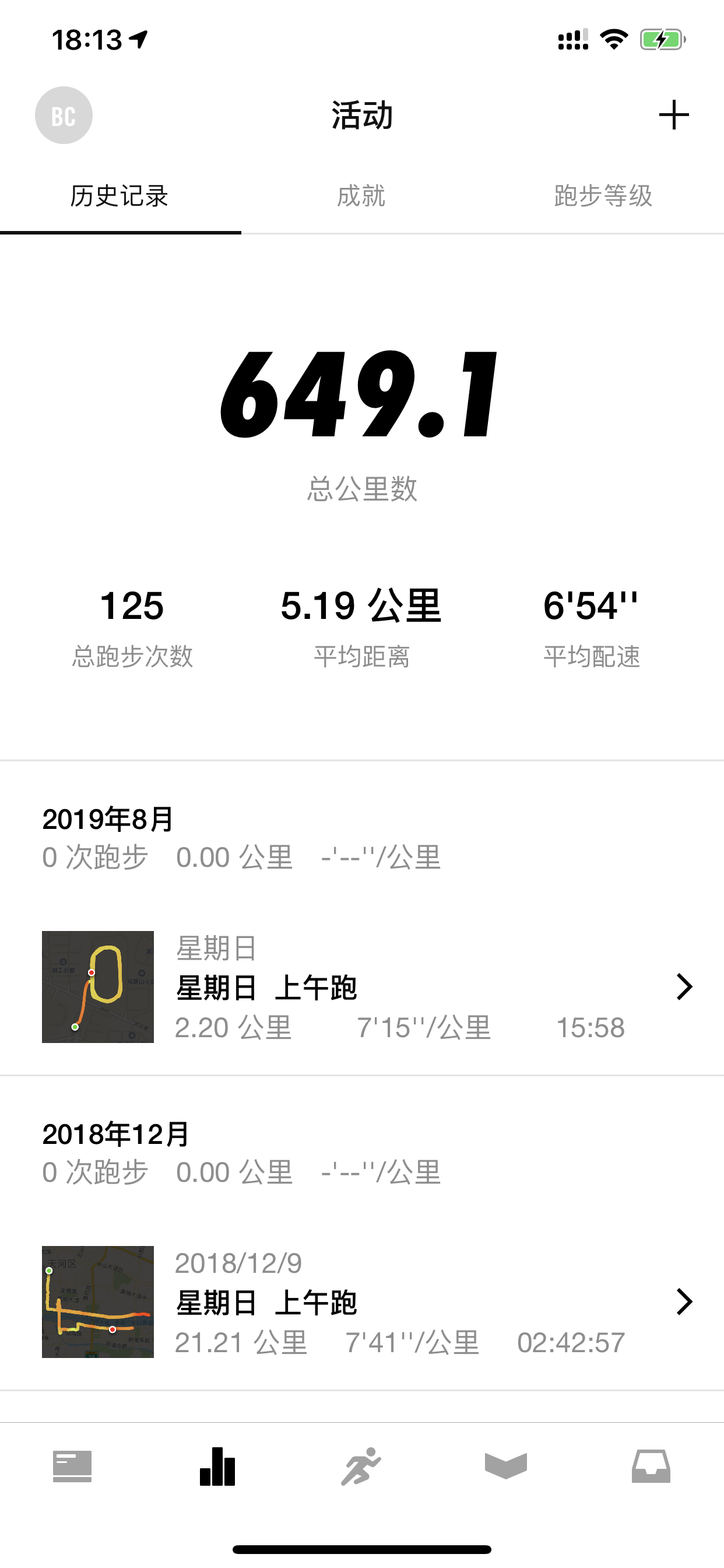Go to the run tab with runner icon
724x1568 pixels.
(x=361, y=1466)
